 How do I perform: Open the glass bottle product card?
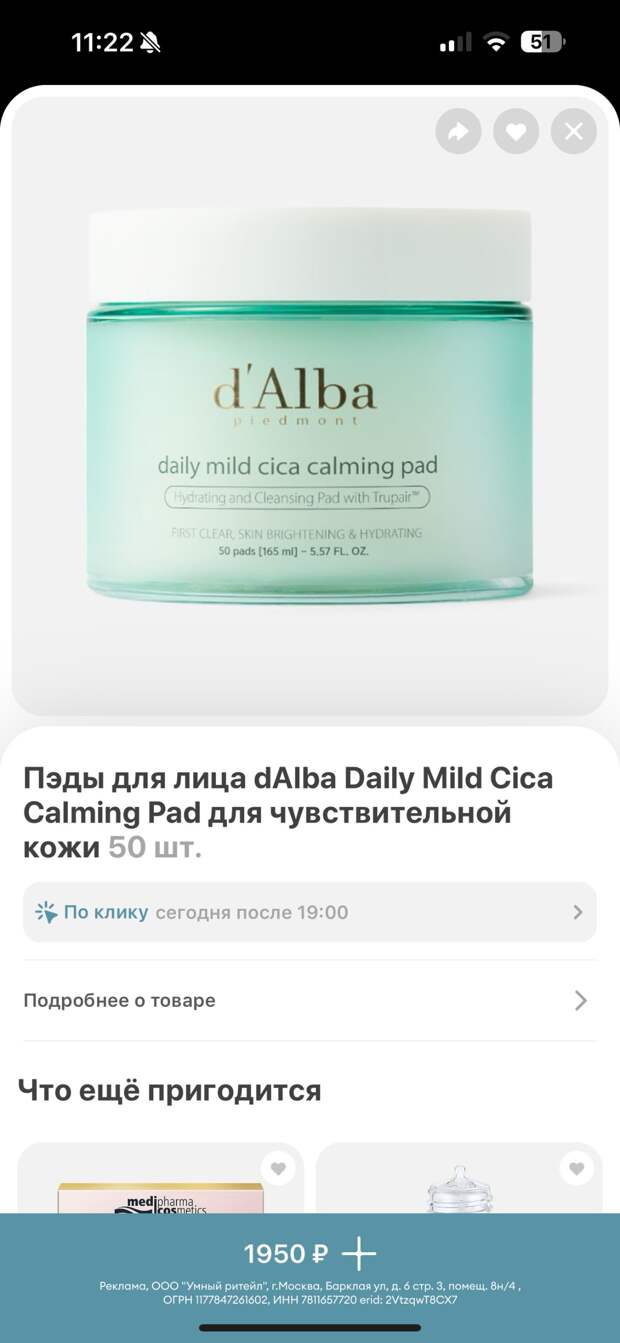point(458,1188)
